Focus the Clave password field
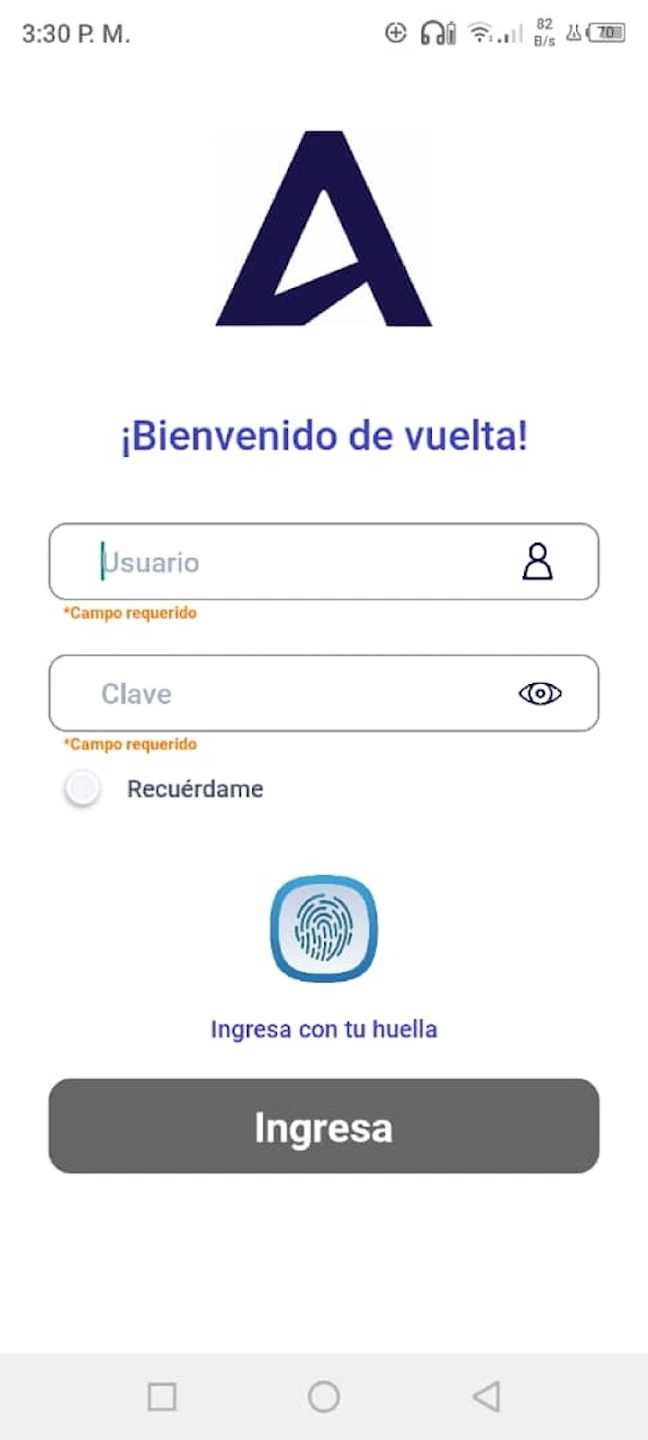Viewport: 648px width, 1440px height. click(x=323, y=693)
